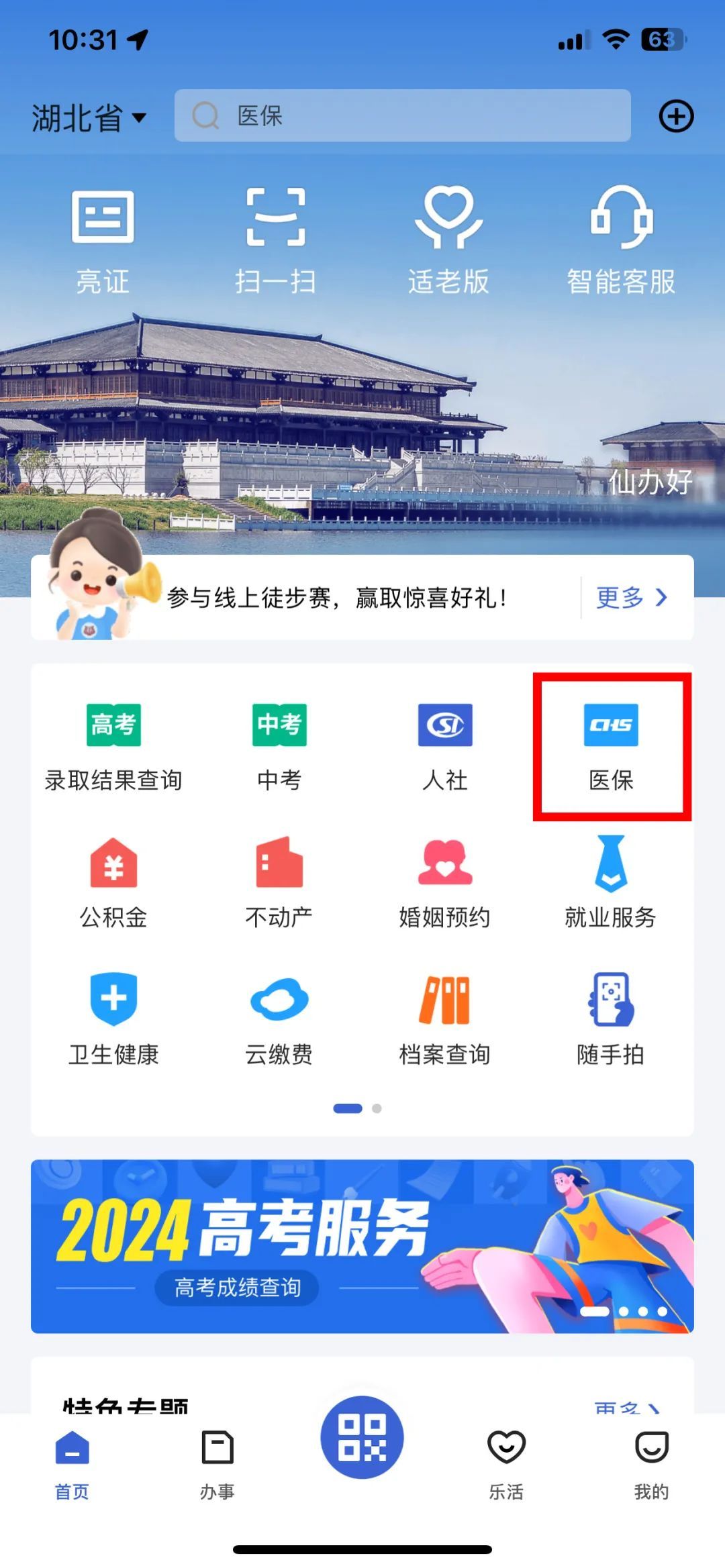Open 公积金 service

(x=113, y=882)
